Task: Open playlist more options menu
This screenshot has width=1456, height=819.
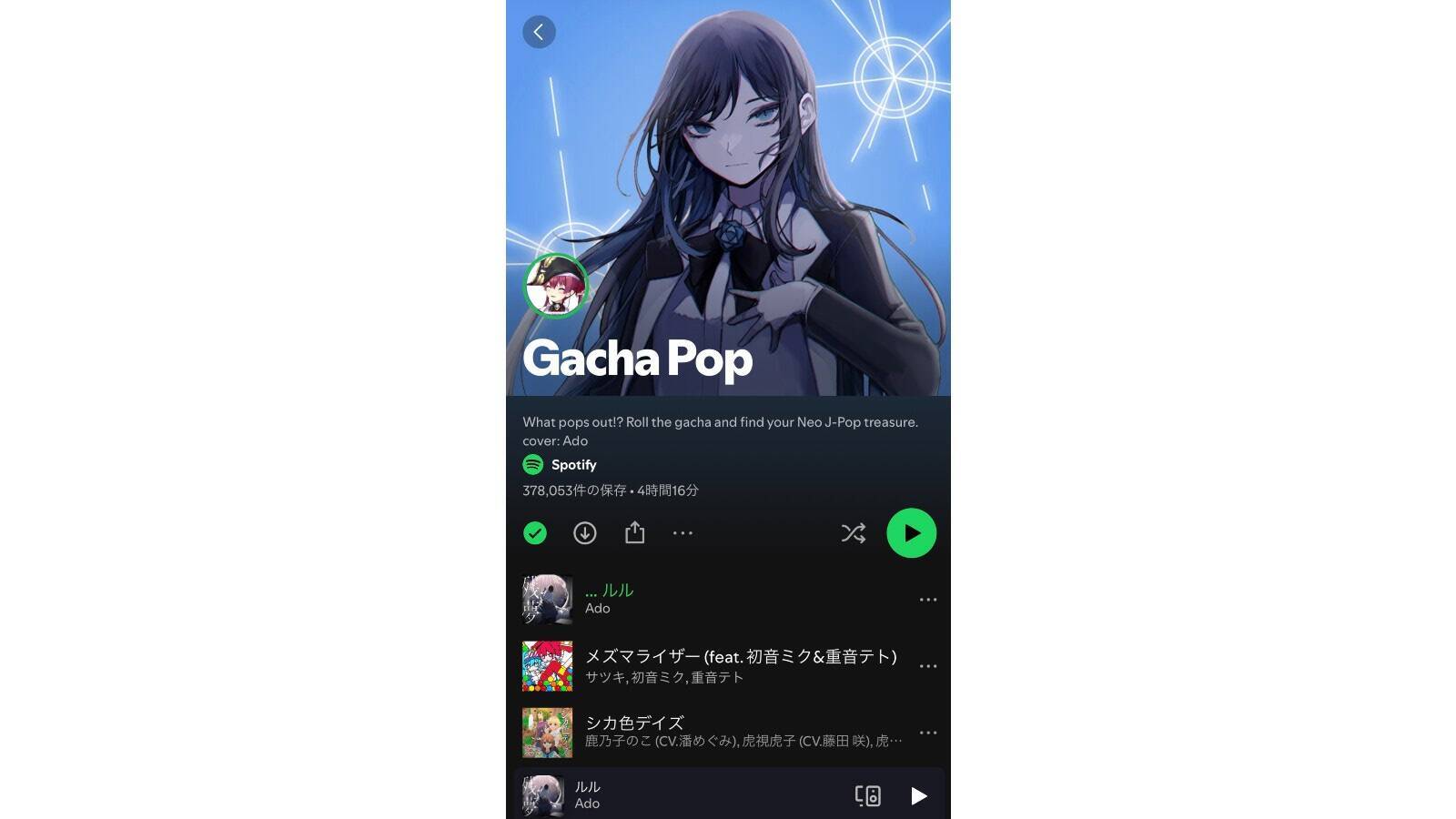Action: (x=682, y=533)
